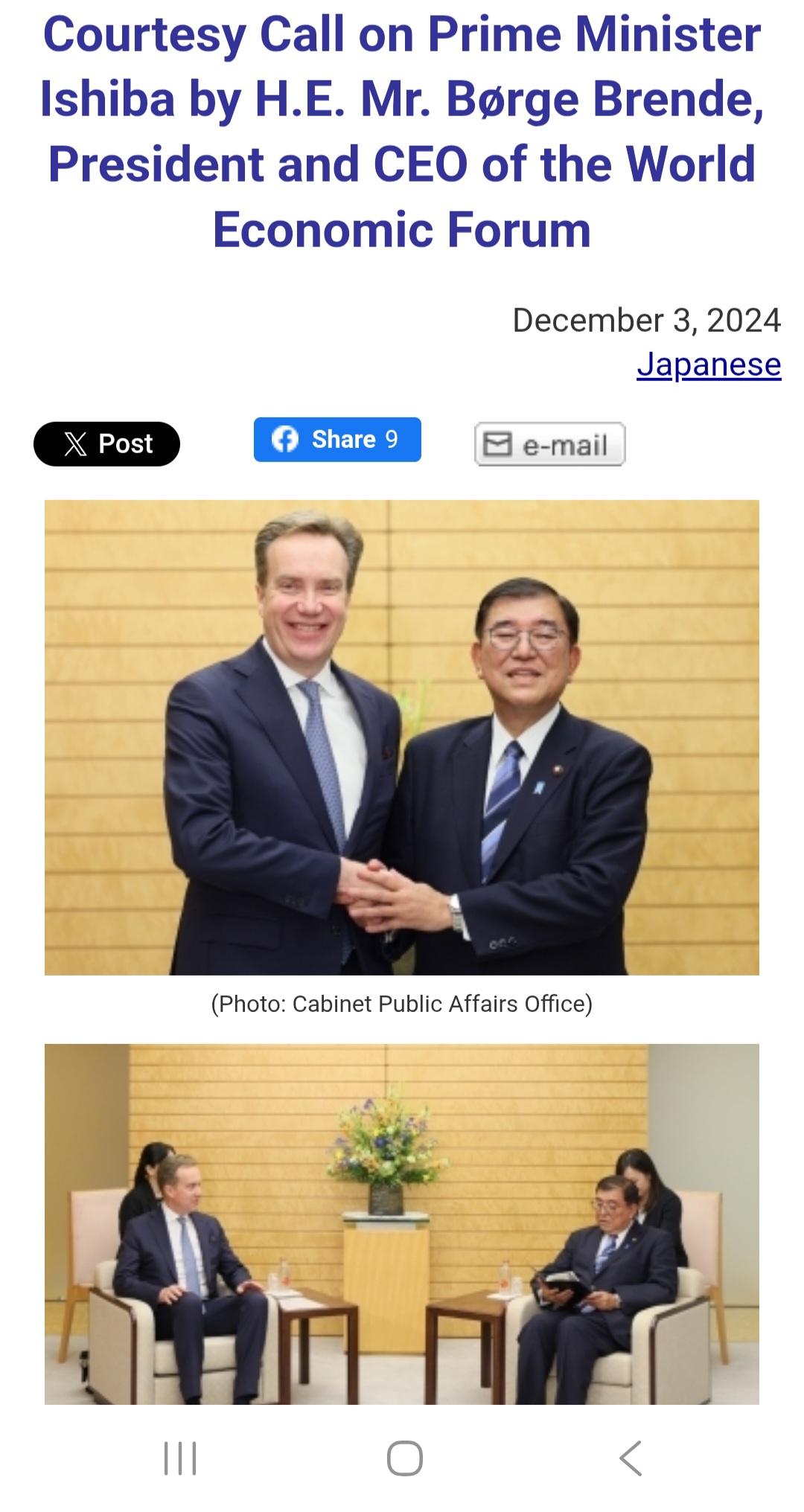Share the article via X Post
804x1512 pixels.
pyautogui.click(x=106, y=444)
